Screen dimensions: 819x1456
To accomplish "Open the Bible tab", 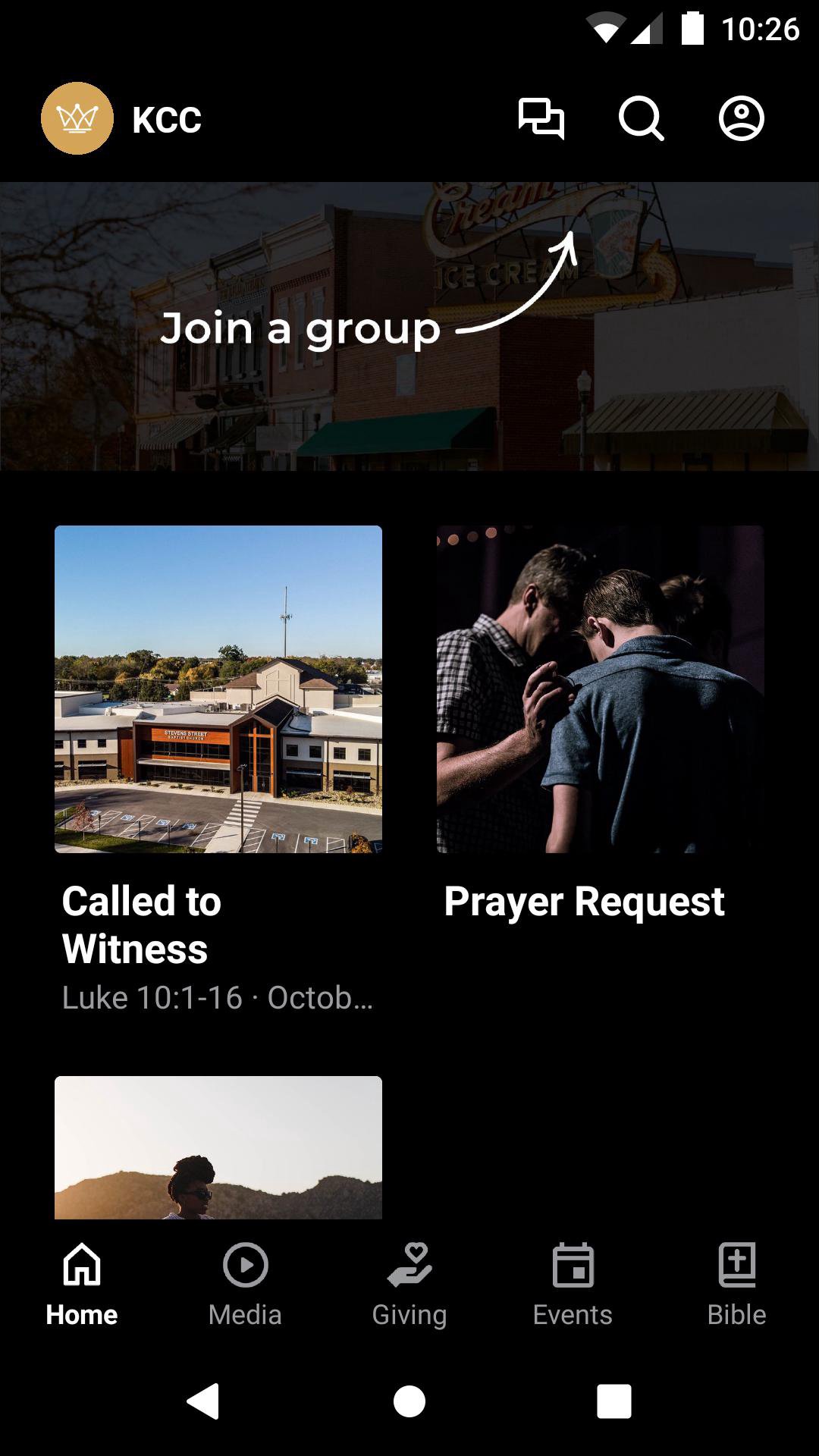I will [736, 1282].
